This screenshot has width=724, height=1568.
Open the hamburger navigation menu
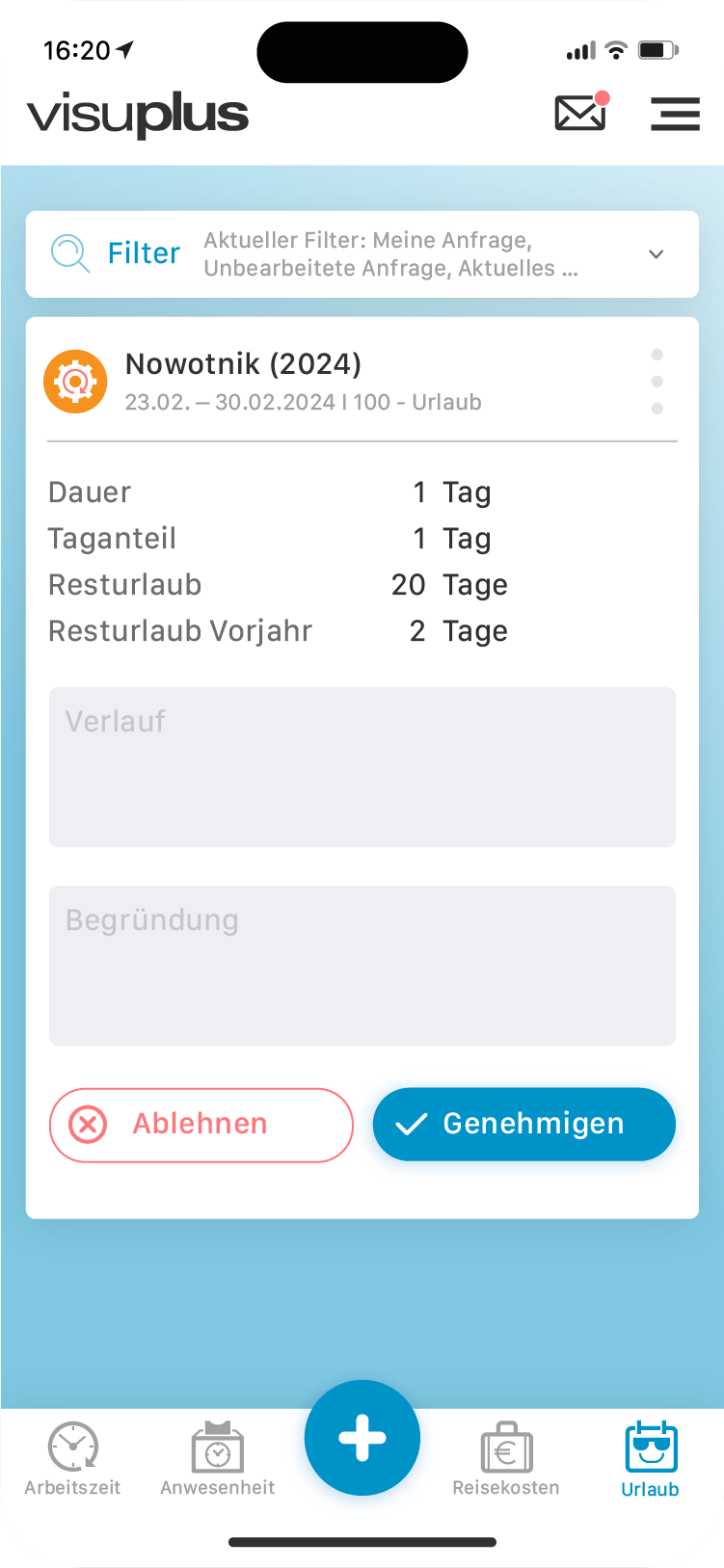[675, 114]
